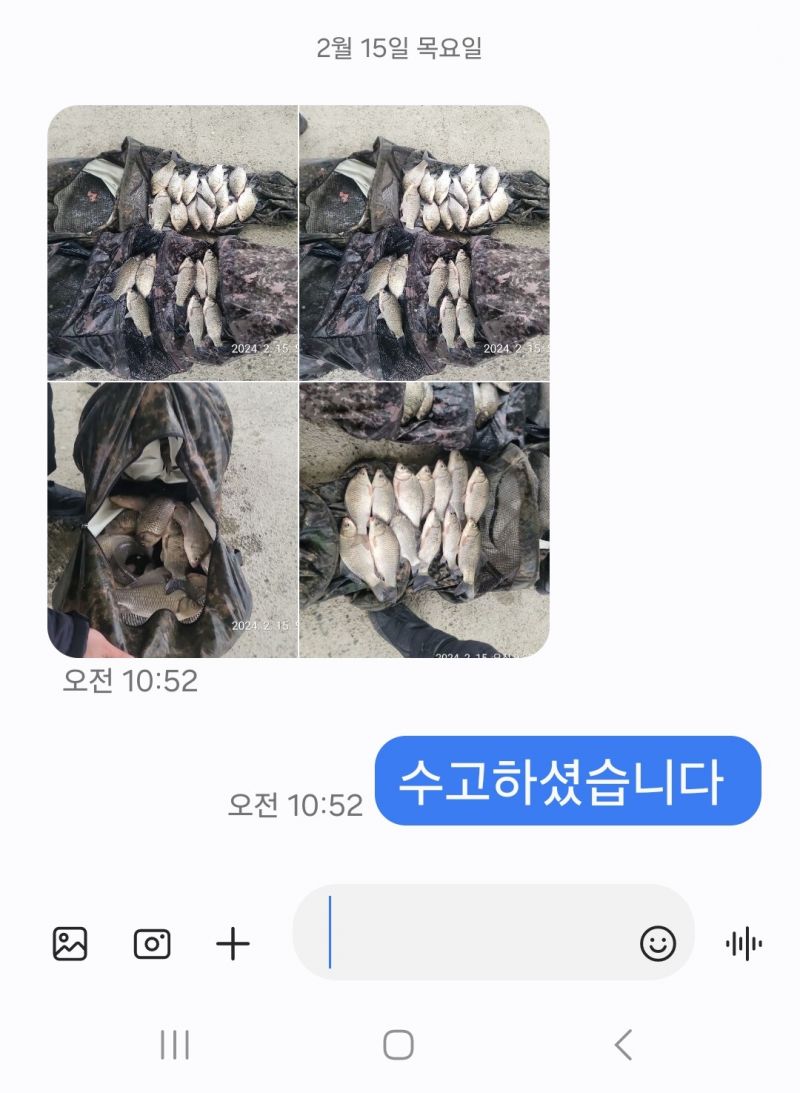Record a voice message with waveform icon
Viewport: 800px width, 1093px height.
coord(744,944)
